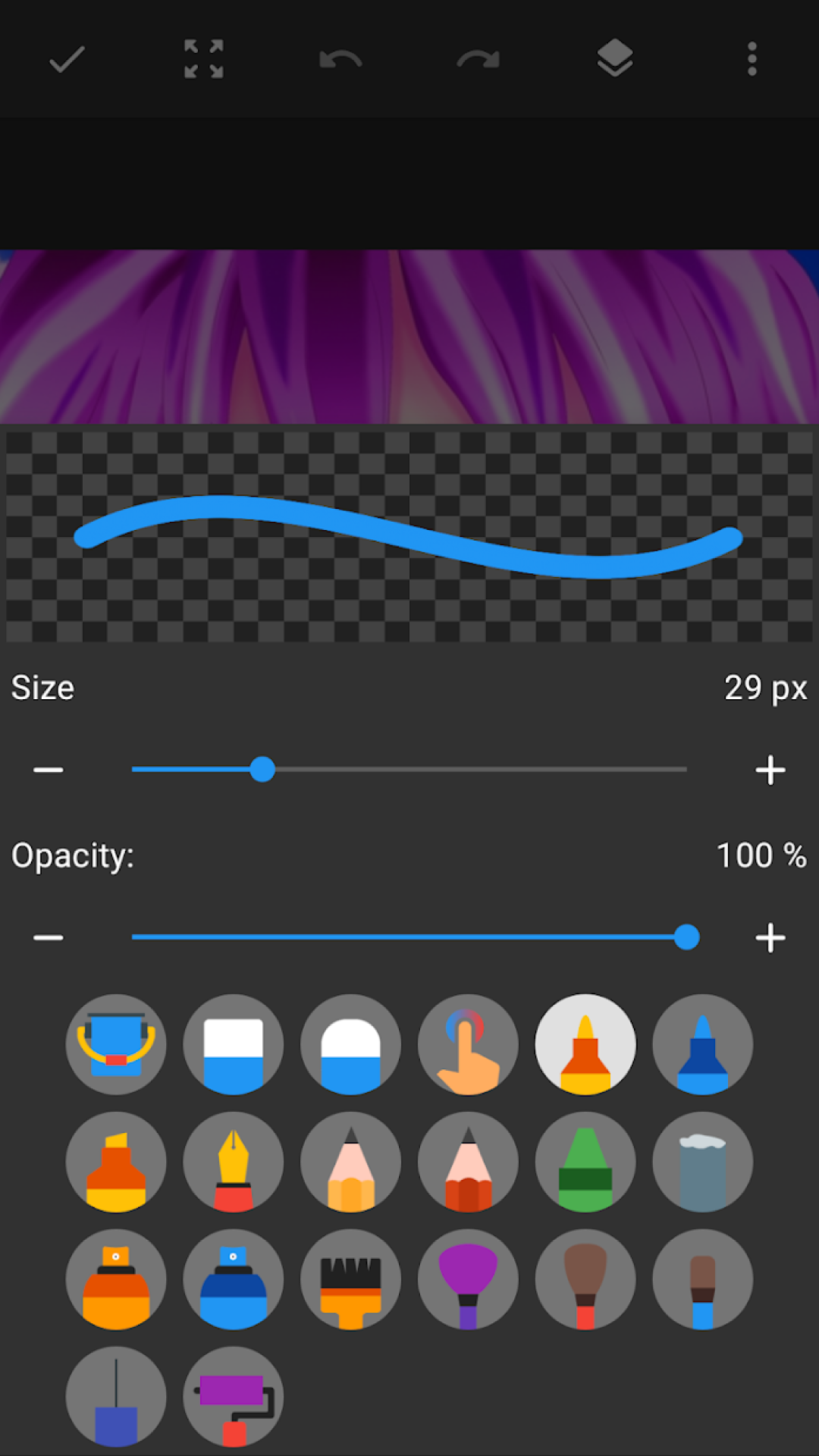Select the paint bucket fill tool

tap(116, 1044)
